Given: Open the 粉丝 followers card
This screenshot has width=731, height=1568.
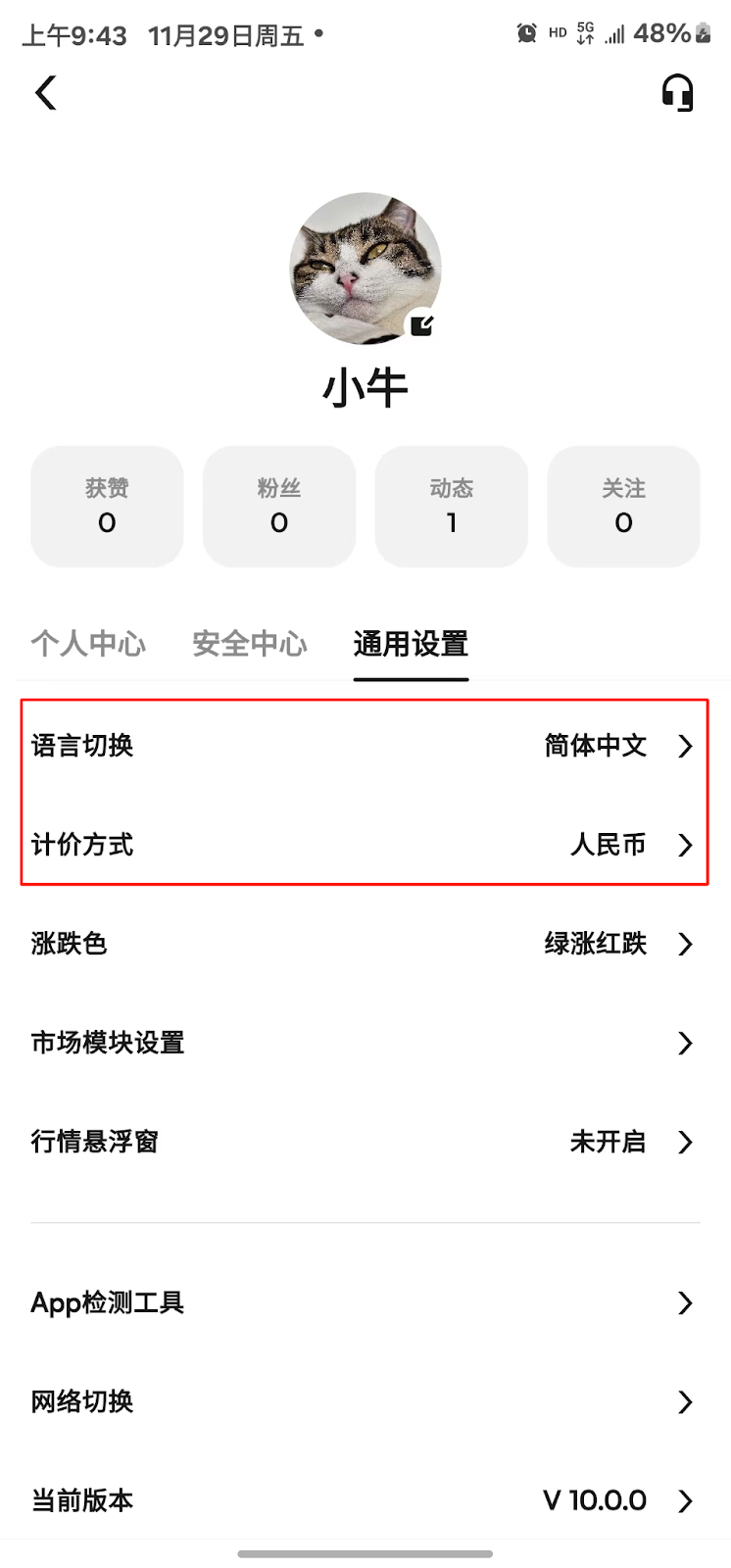Looking at the screenshot, I should tap(279, 506).
